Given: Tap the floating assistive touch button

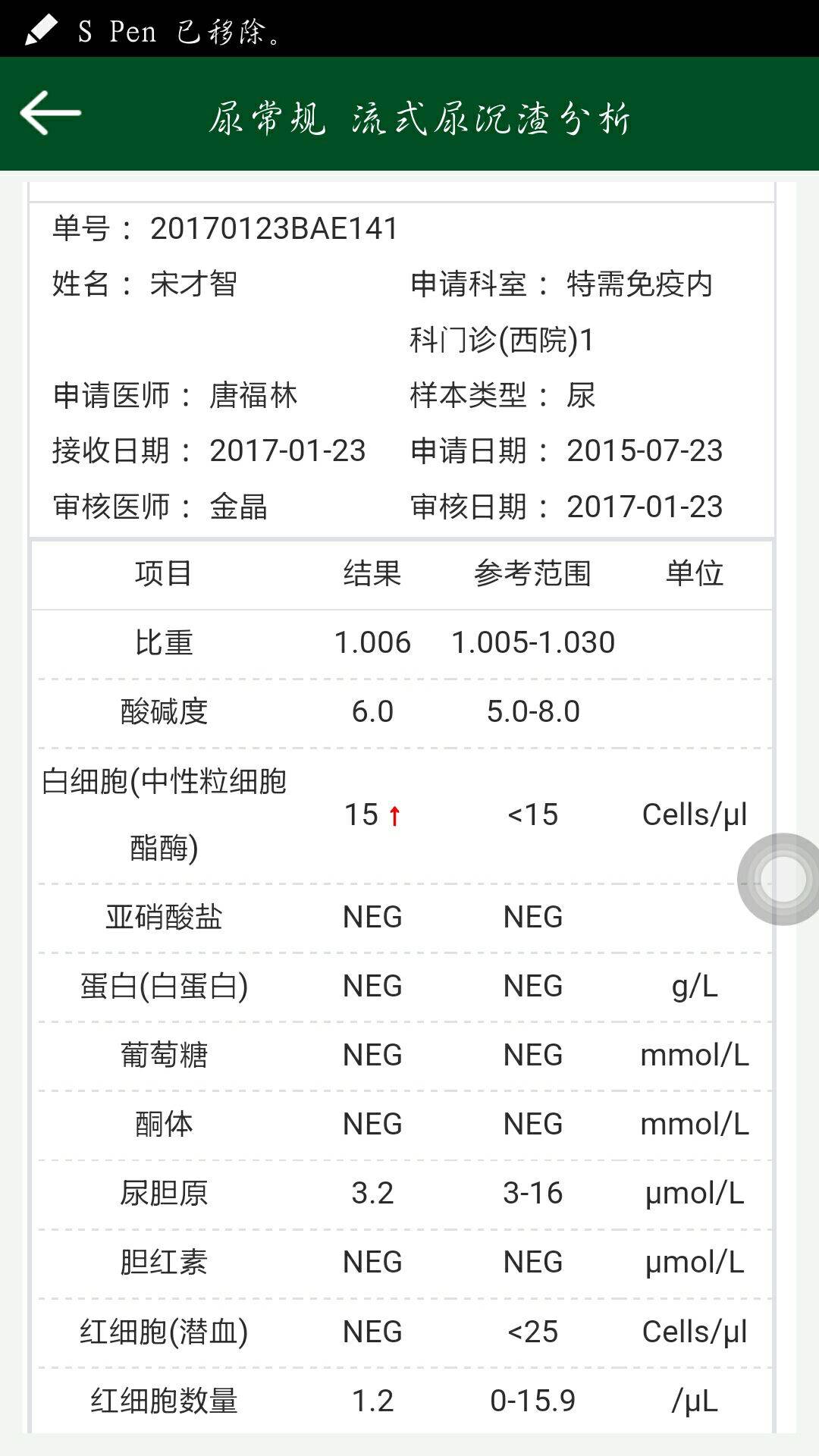Looking at the screenshot, I should pyautogui.click(x=781, y=879).
